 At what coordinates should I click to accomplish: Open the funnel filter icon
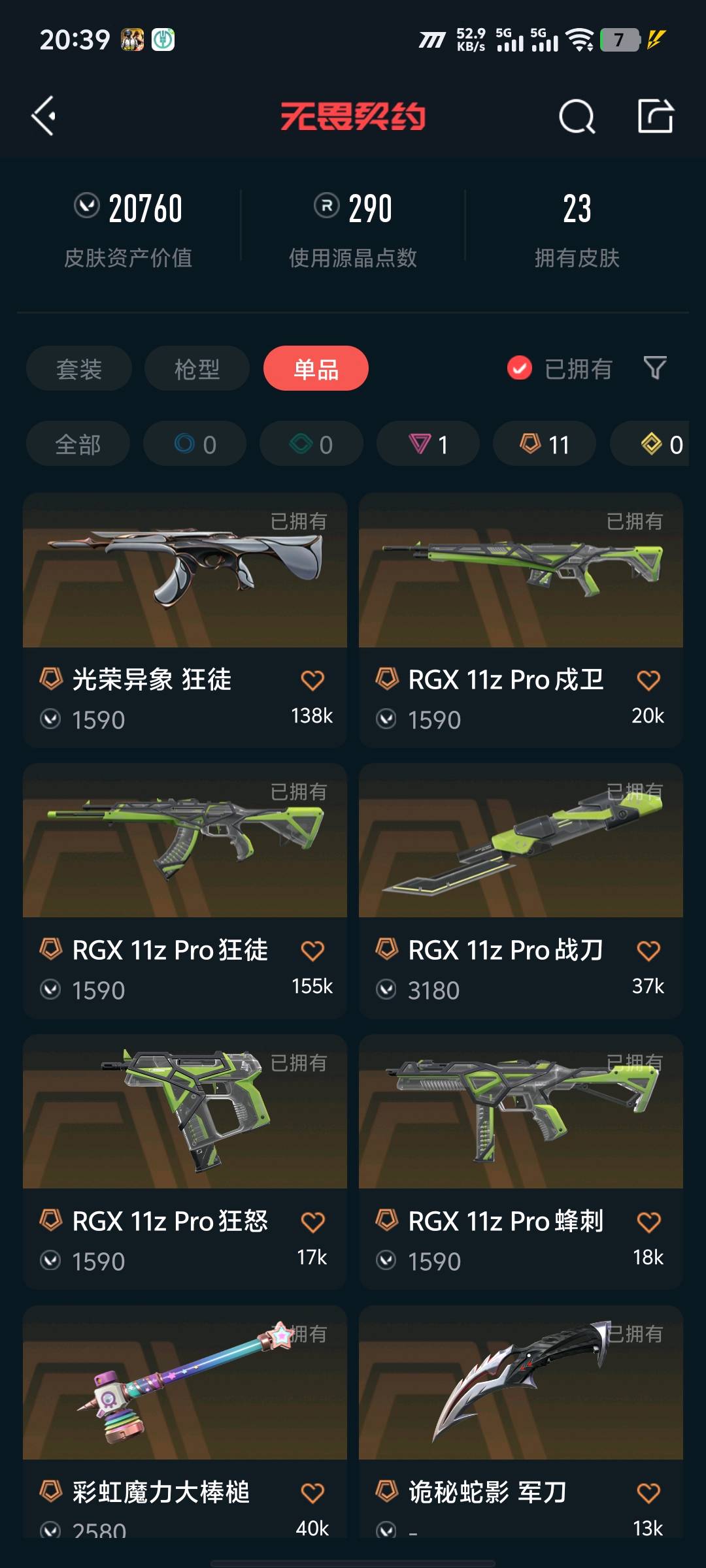655,368
